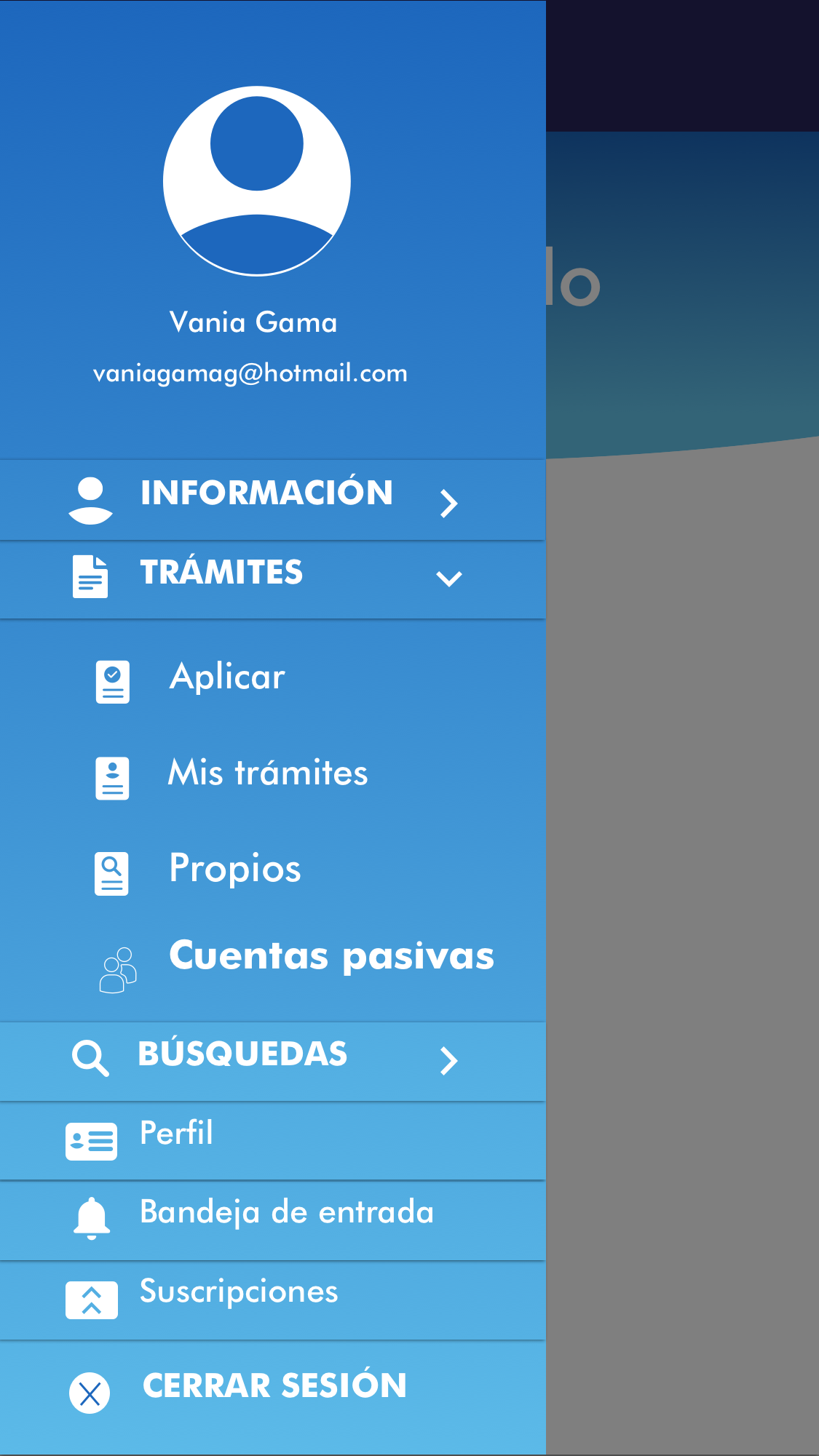Dismiss the drawer by tapping the dimmed area
Viewport: 819px width, 1456px height.
point(682,873)
